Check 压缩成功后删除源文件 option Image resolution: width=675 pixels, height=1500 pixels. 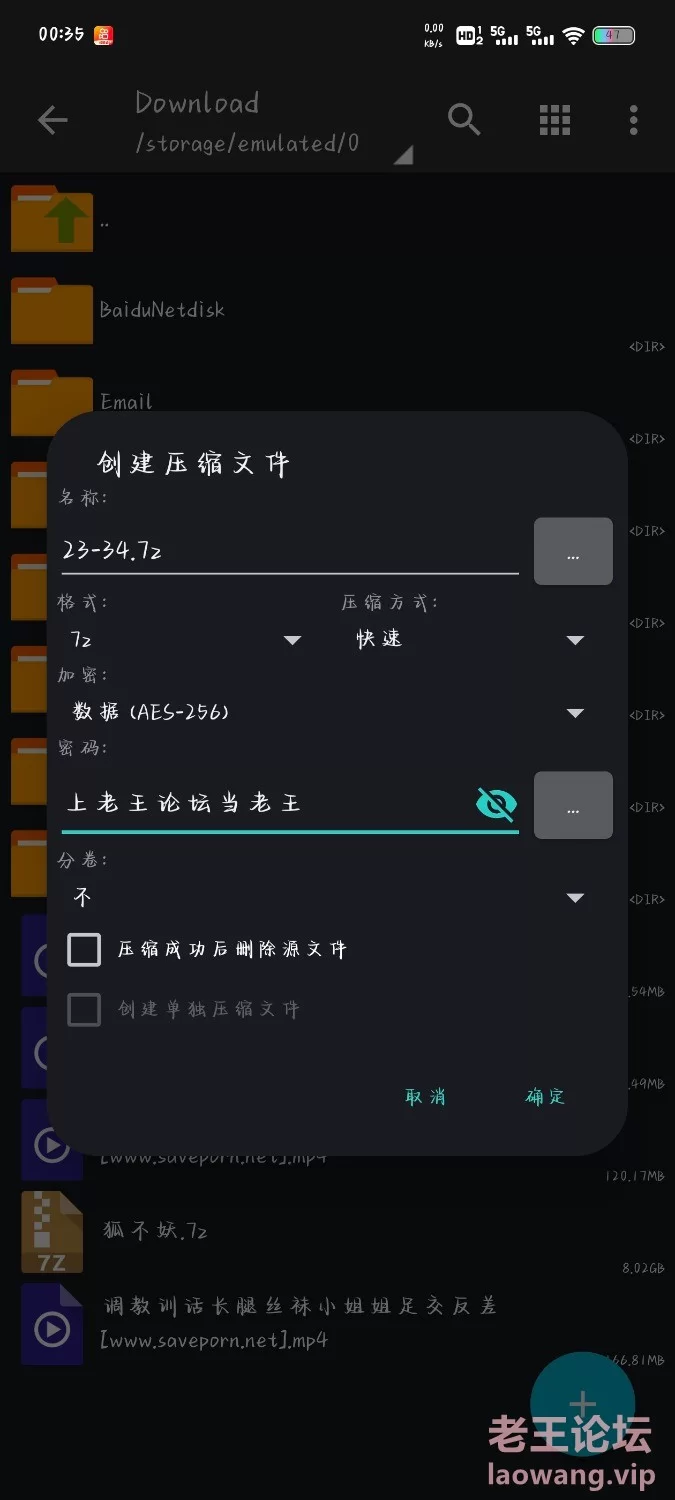84,949
